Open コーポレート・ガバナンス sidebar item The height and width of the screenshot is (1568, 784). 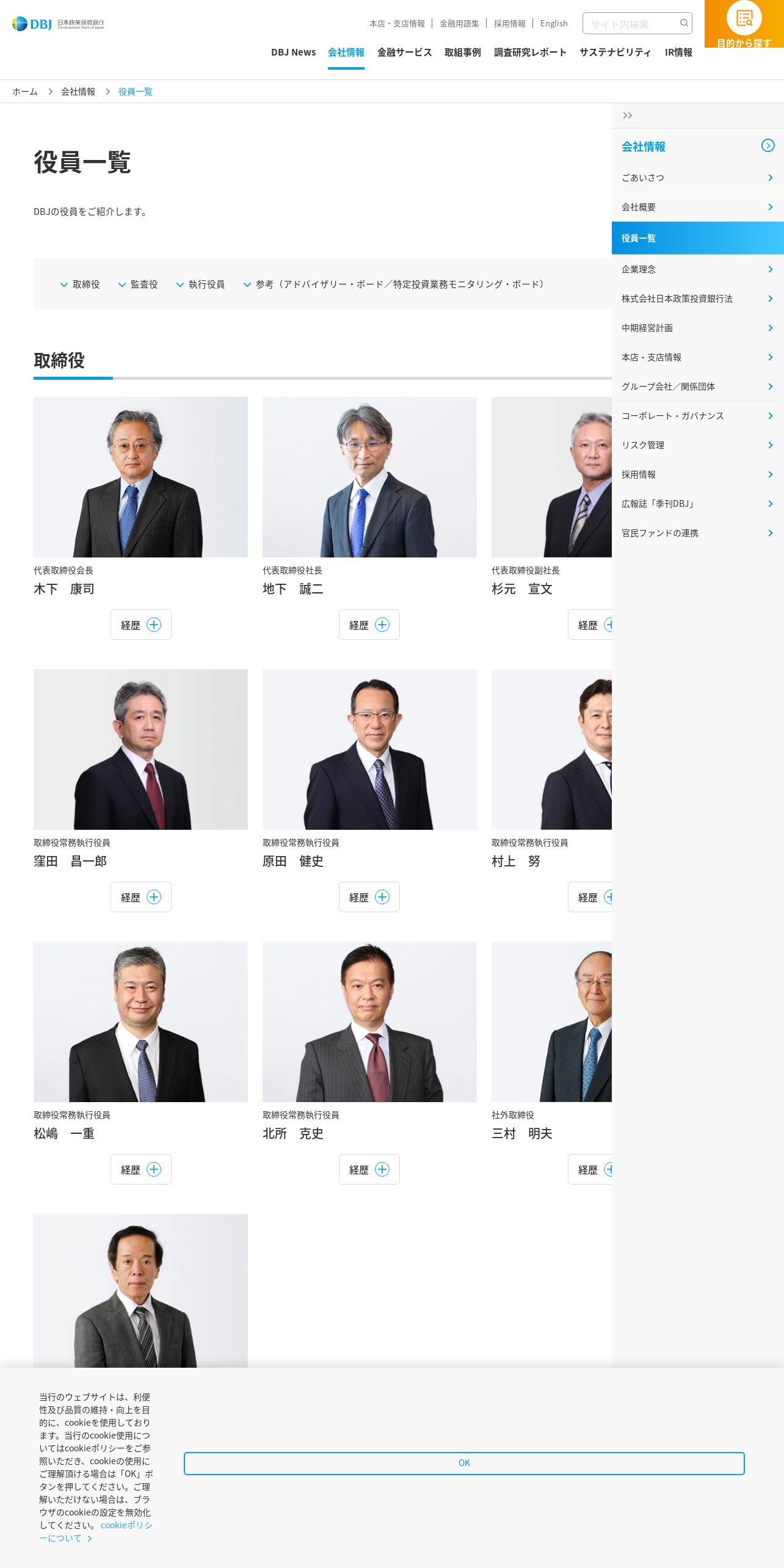pyautogui.click(x=698, y=416)
